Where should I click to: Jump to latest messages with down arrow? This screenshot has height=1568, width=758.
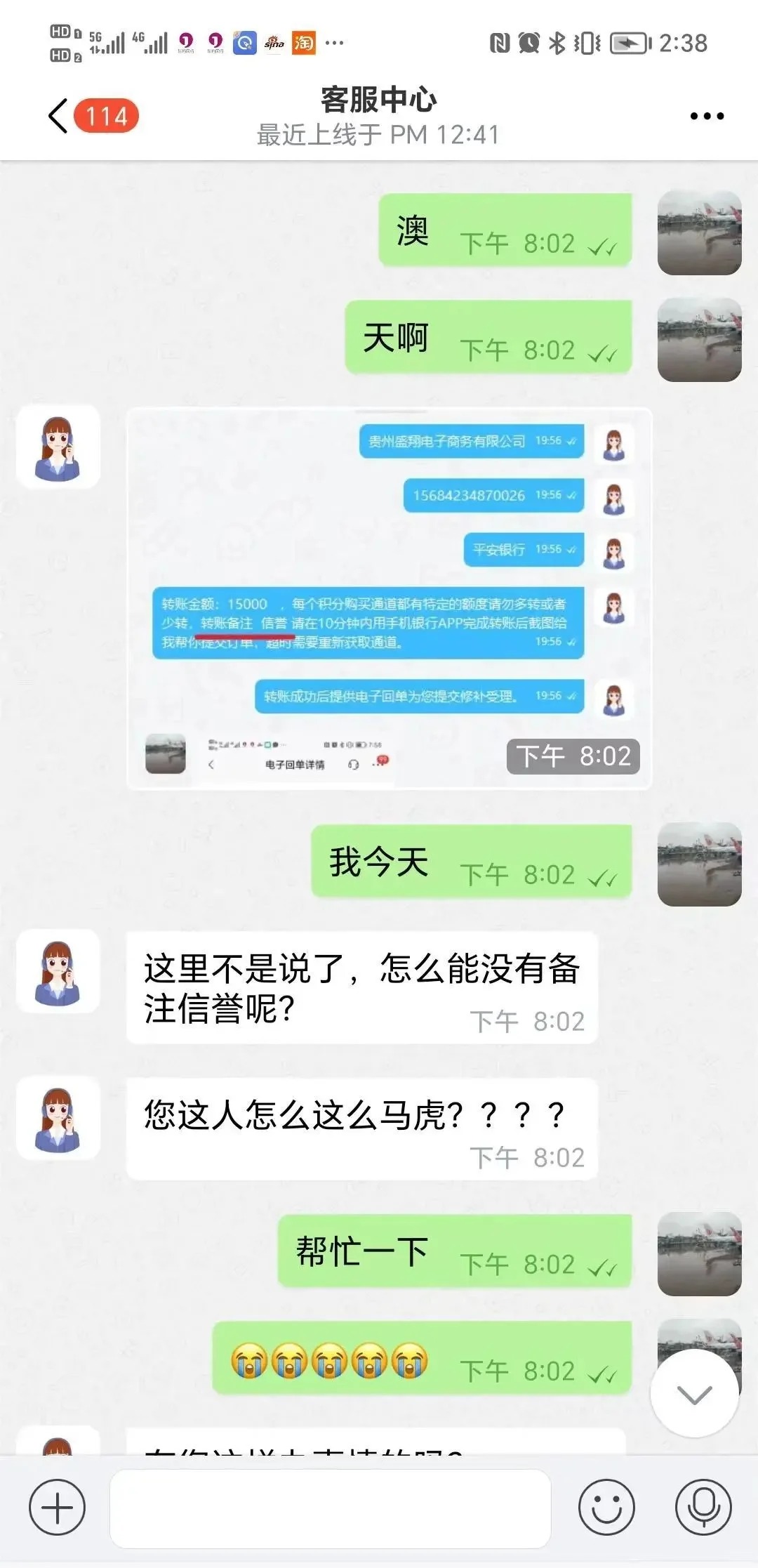(695, 1394)
